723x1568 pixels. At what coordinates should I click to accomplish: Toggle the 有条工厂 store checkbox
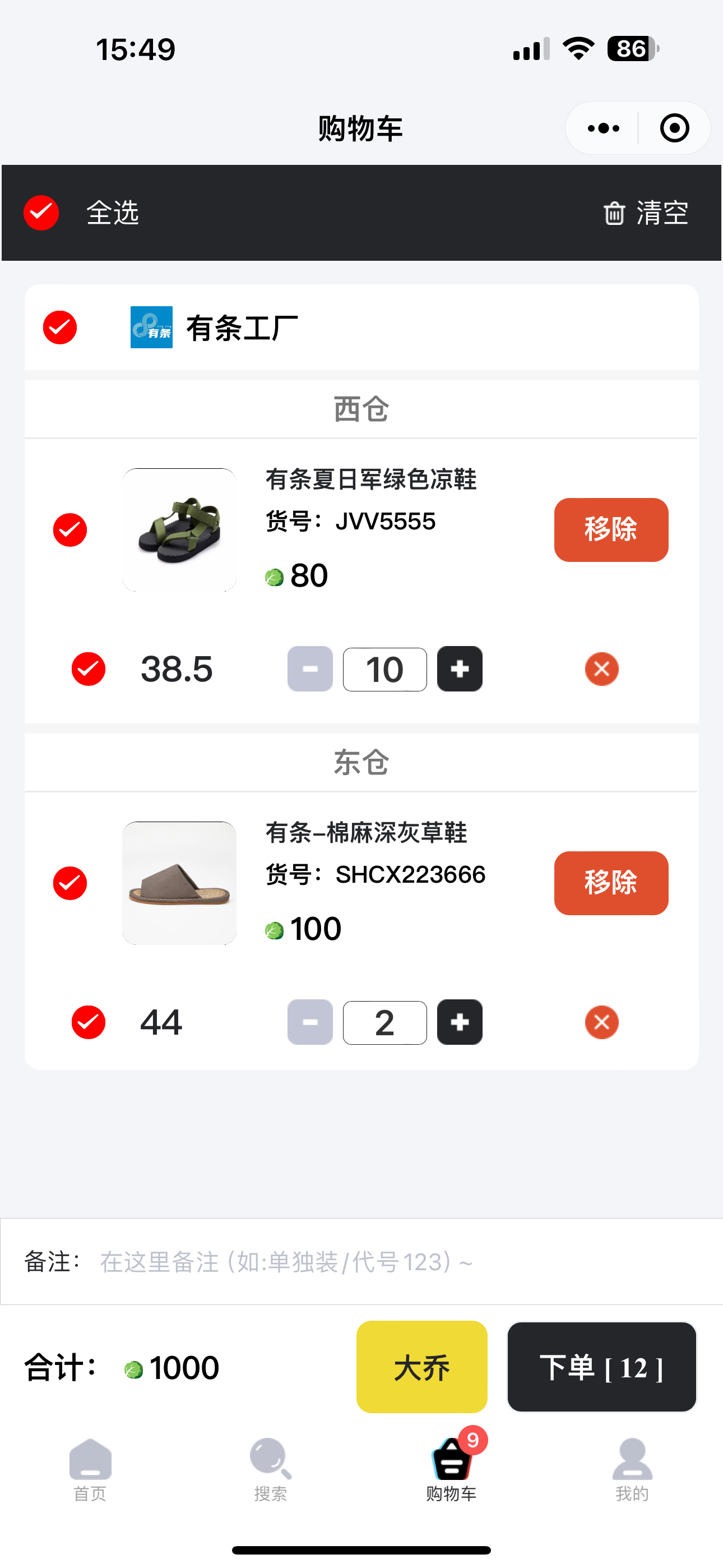59,328
